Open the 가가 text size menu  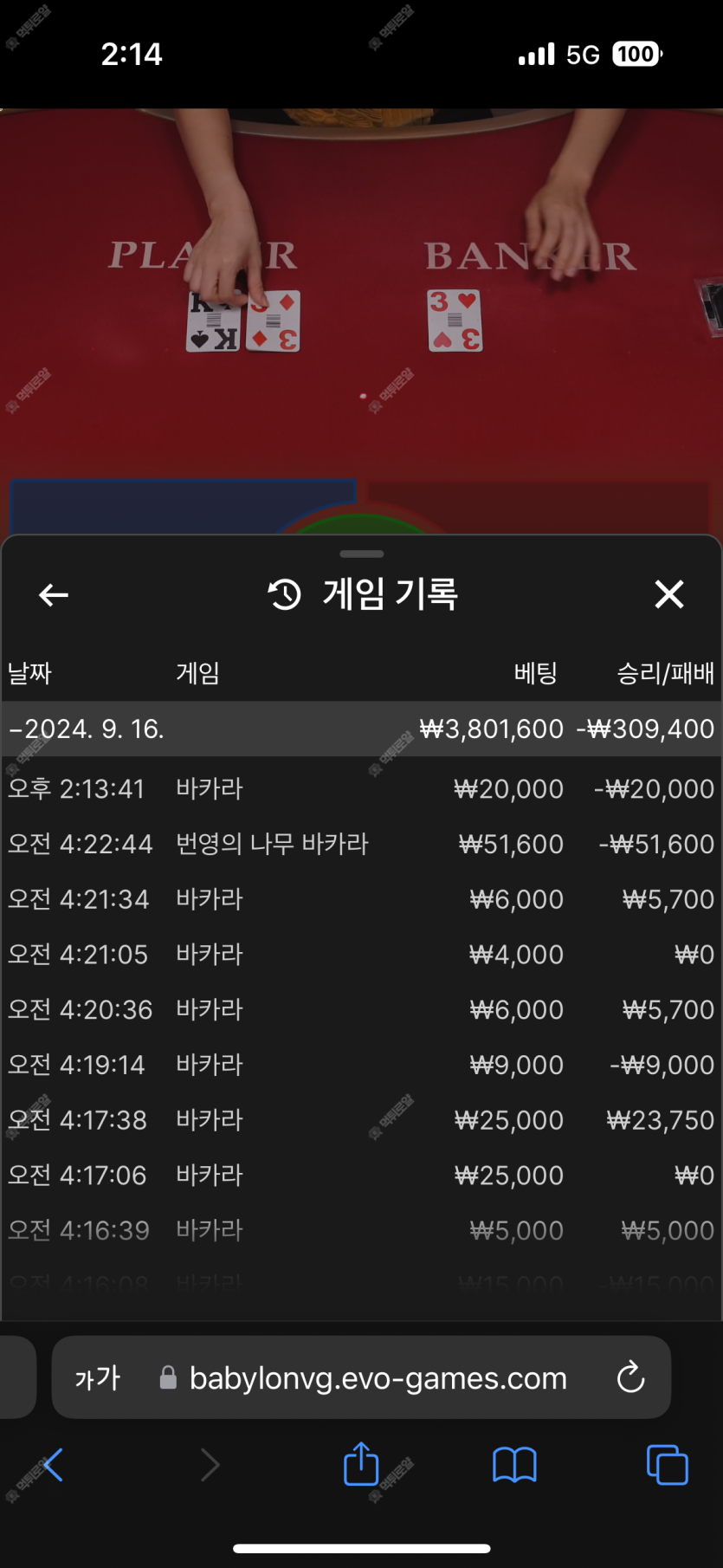97,1377
